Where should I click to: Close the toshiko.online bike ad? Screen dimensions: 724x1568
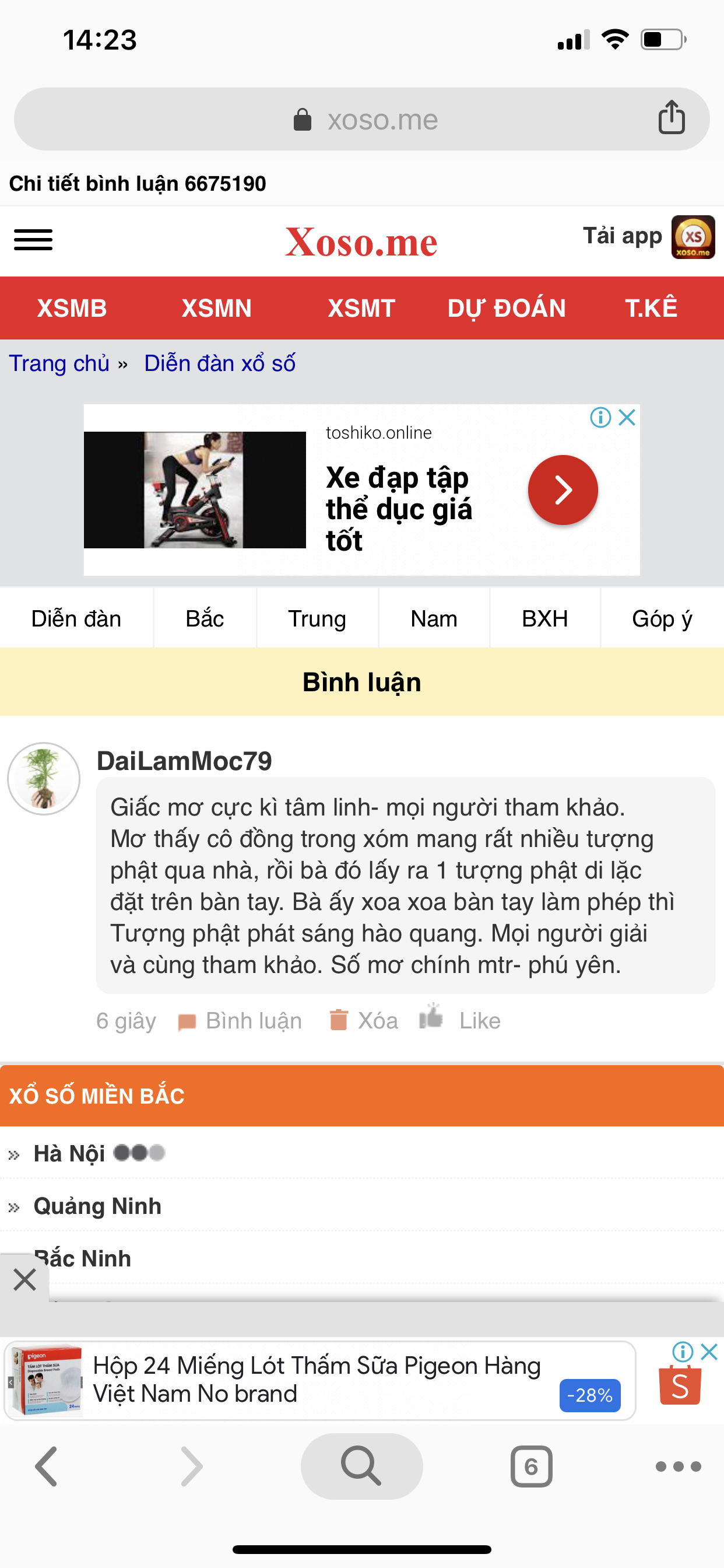click(627, 418)
